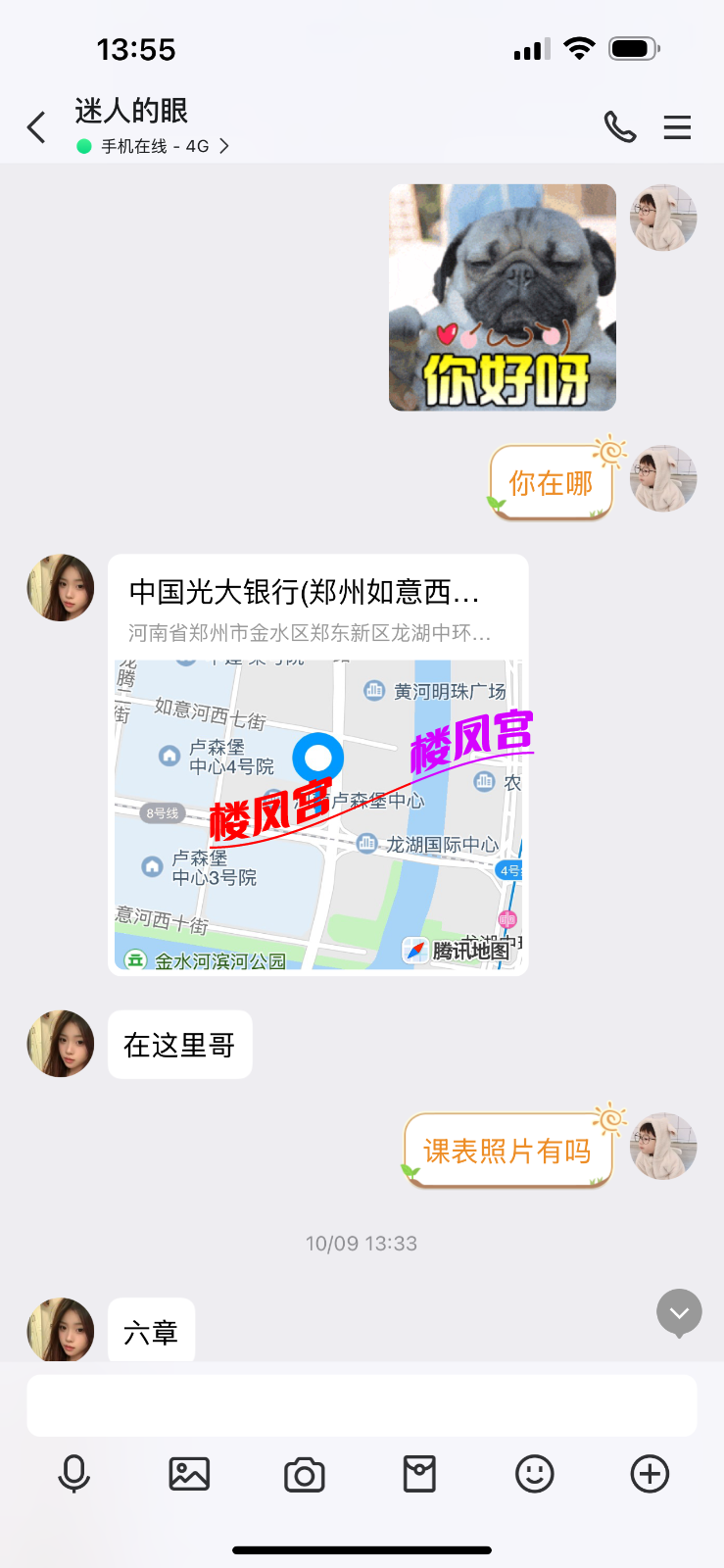Start a voice call with 迷人的眼
Image resolution: width=724 pixels, height=1568 pixels.
click(x=619, y=127)
